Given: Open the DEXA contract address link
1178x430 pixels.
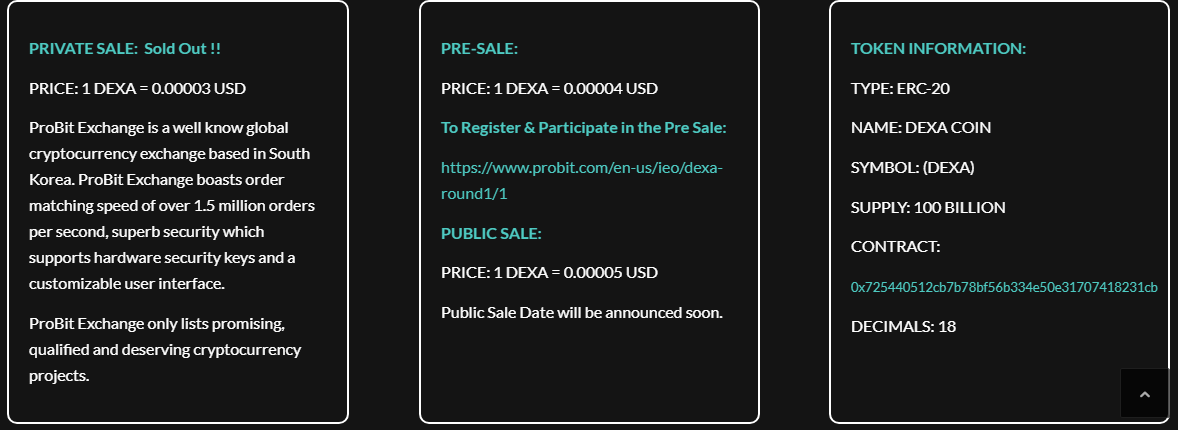Looking at the screenshot, I should (1003, 287).
